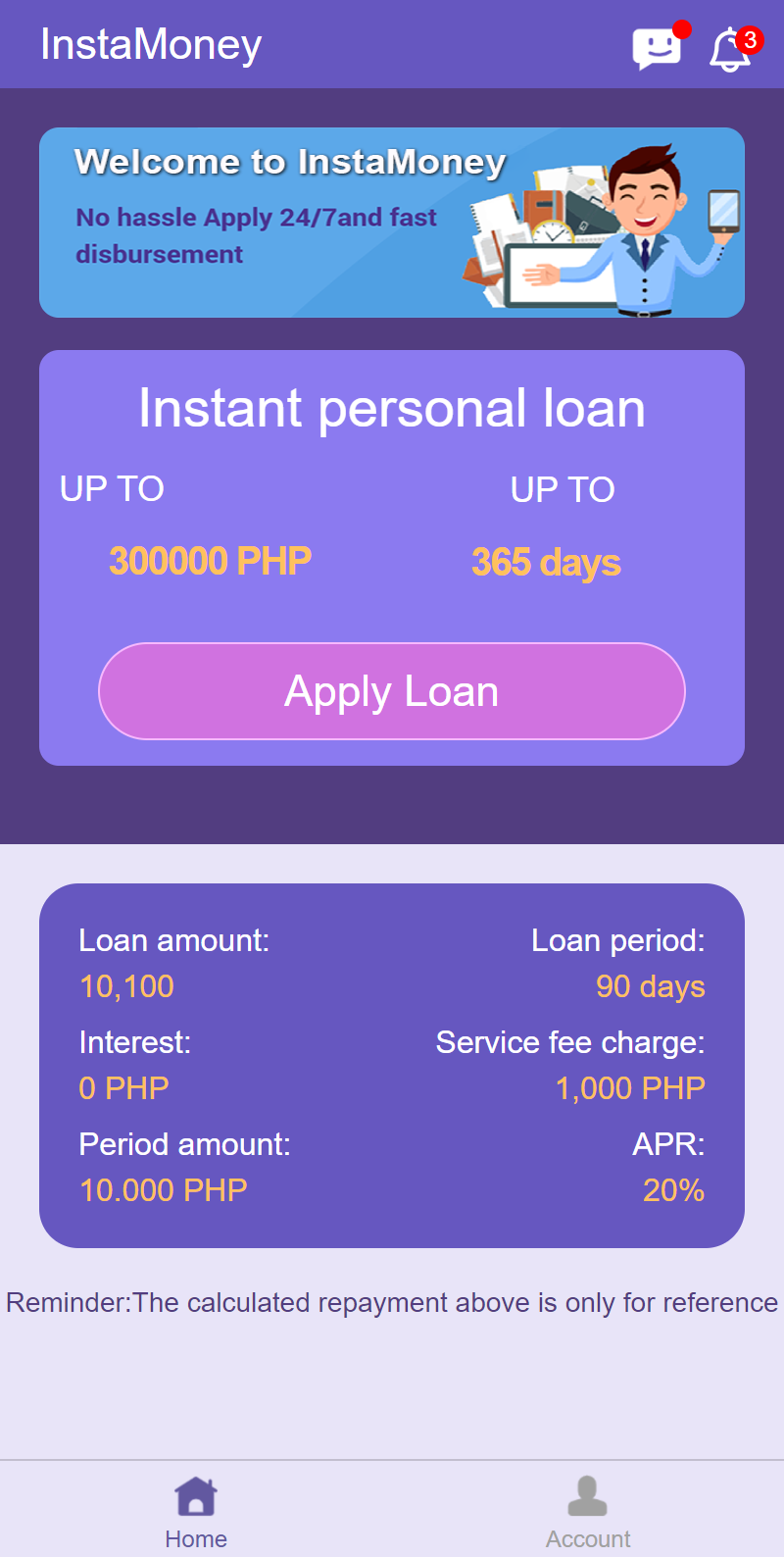Image resolution: width=784 pixels, height=1557 pixels.
Task: Open the Welcome to InstaMoney banner
Action: pyautogui.click(x=392, y=223)
